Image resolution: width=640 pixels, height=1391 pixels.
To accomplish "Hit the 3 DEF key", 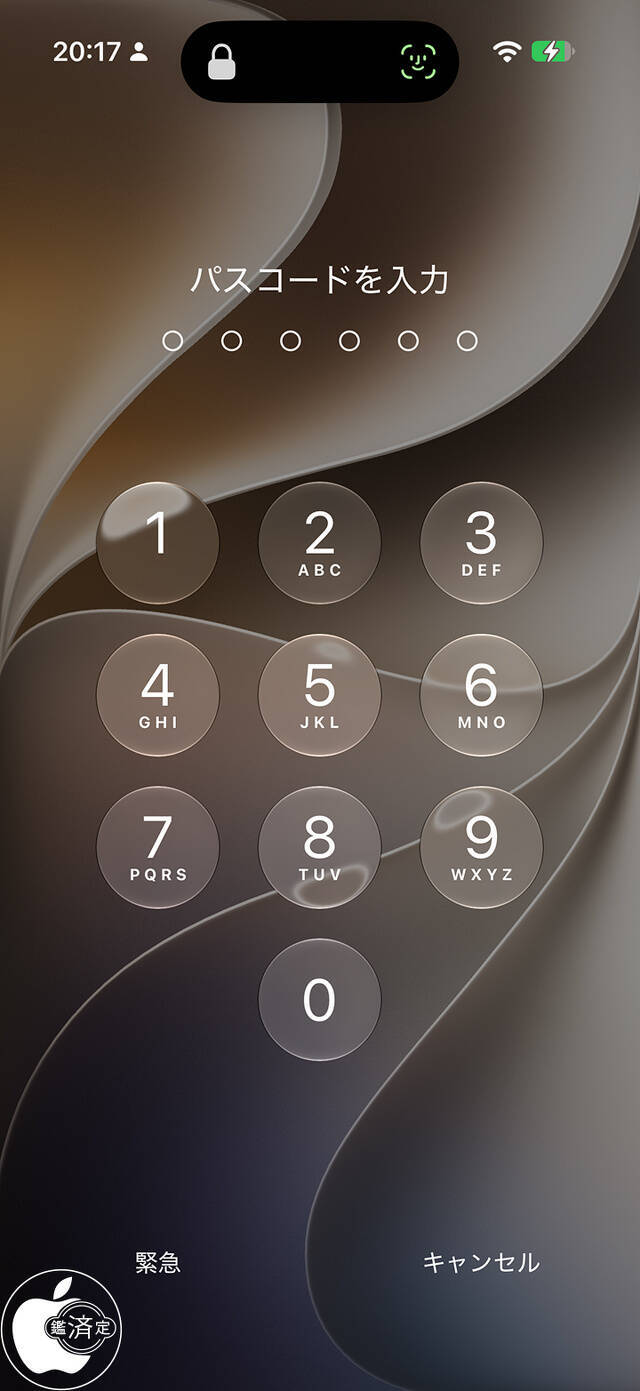I will [x=481, y=543].
